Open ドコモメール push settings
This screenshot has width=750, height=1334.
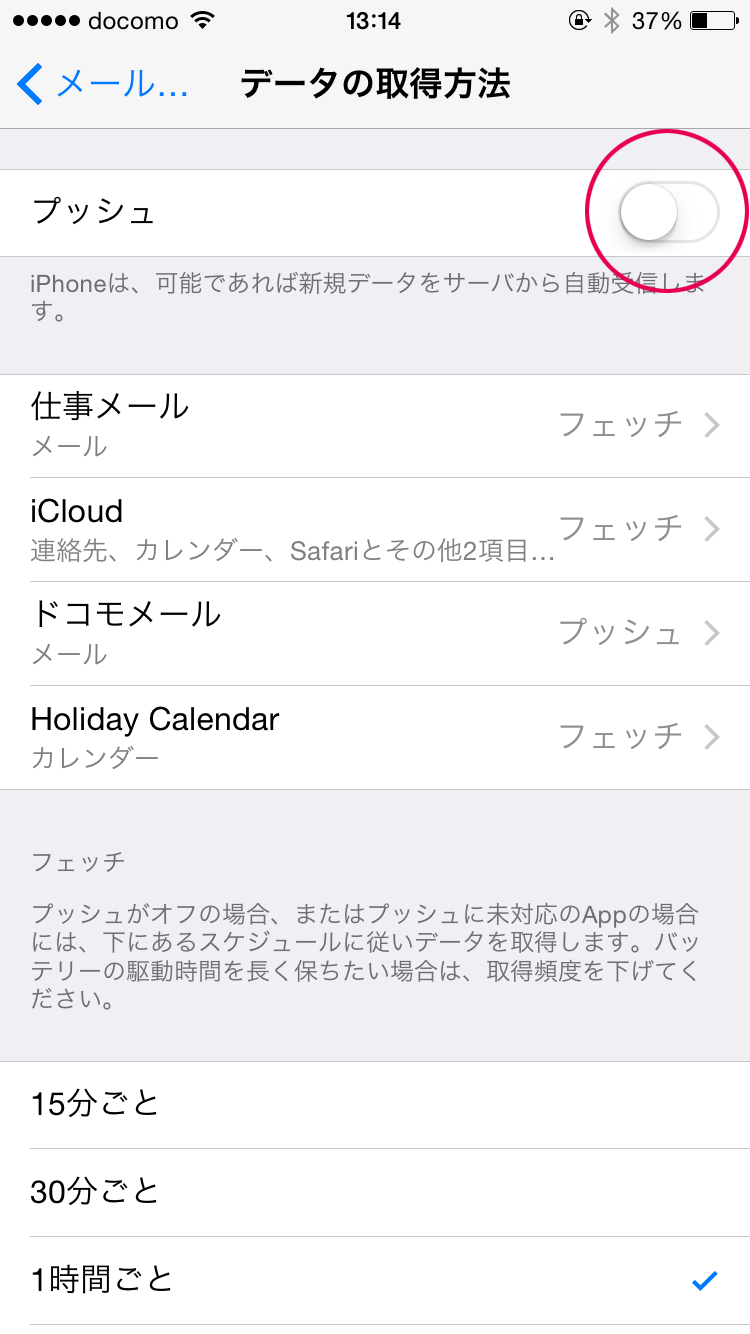[x=375, y=633]
